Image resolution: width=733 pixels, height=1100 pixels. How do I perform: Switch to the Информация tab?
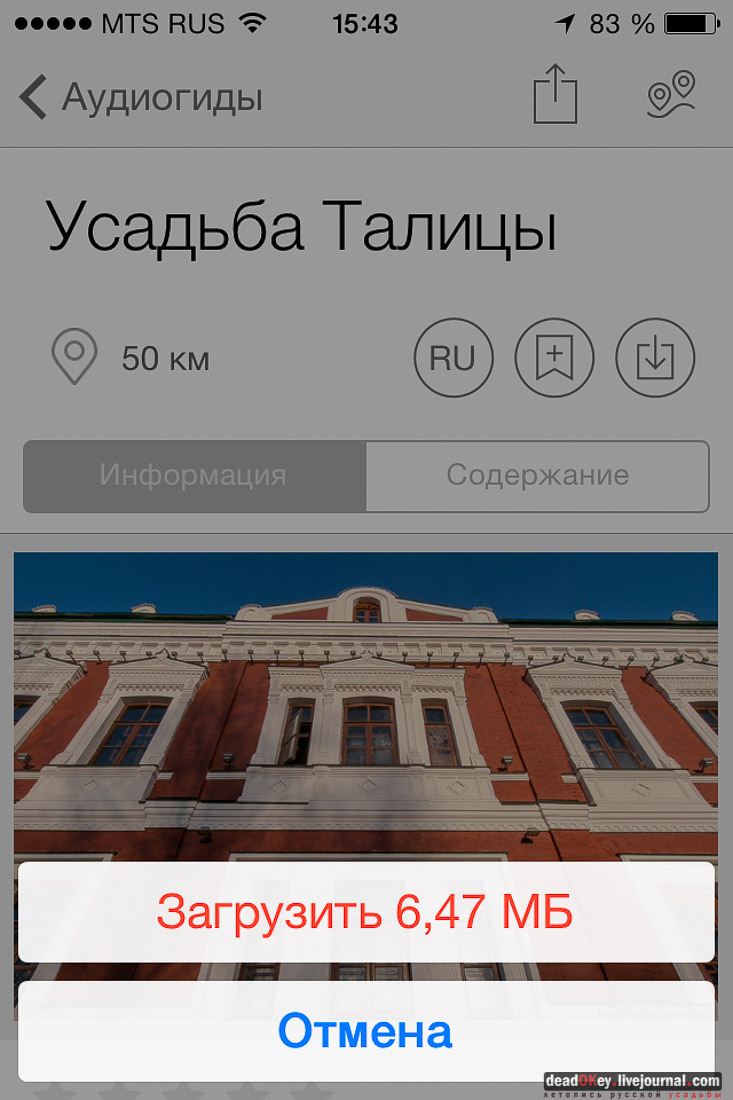(x=193, y=477)
